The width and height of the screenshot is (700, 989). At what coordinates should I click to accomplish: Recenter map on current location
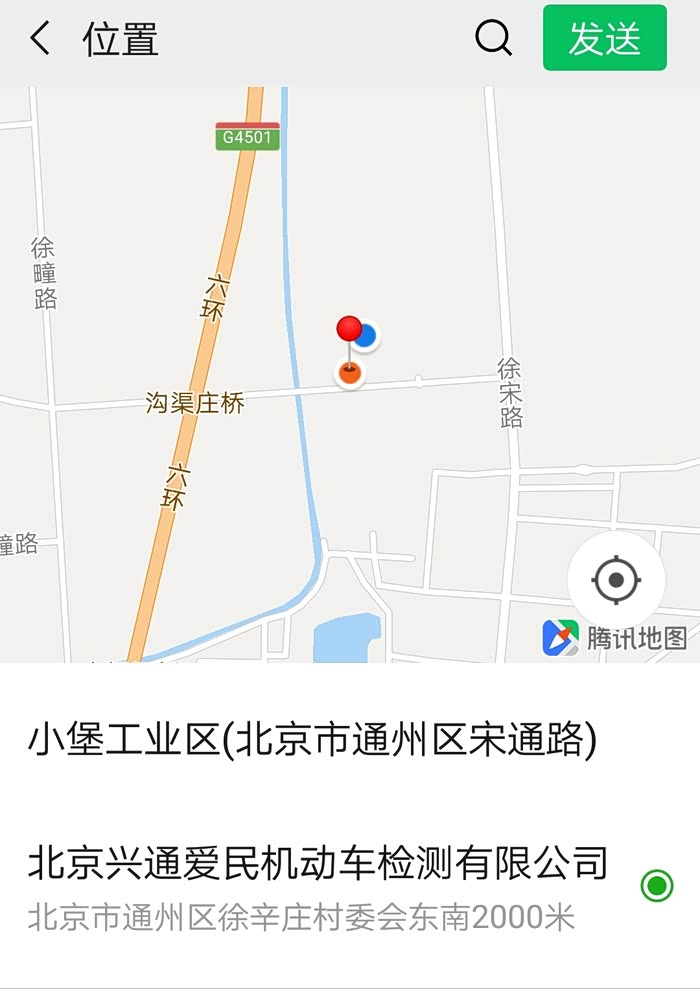click(x=616, y=579)
